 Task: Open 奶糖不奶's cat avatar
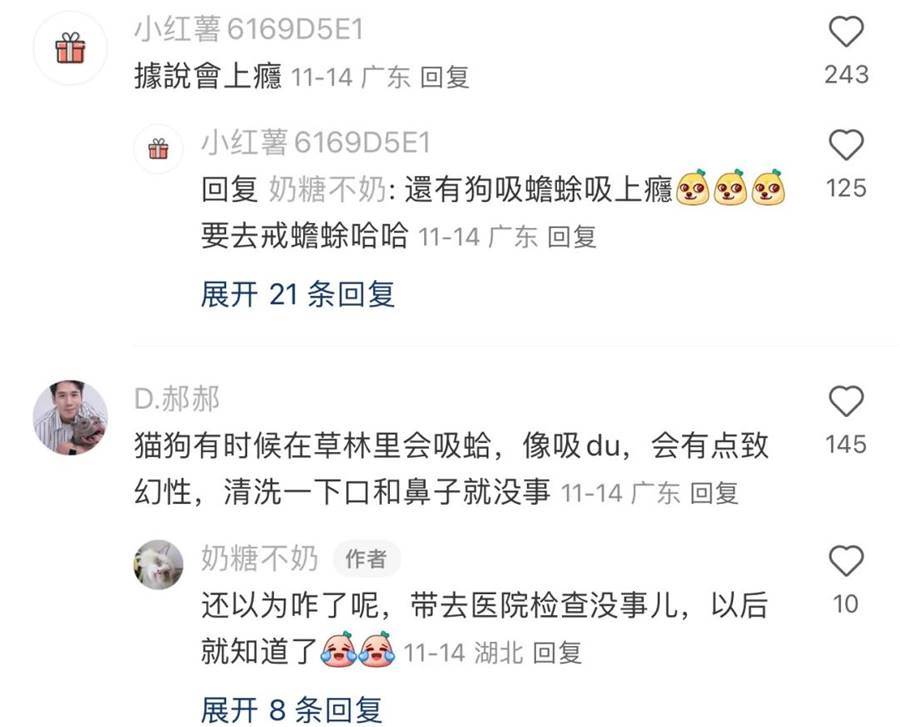point(158,564)
